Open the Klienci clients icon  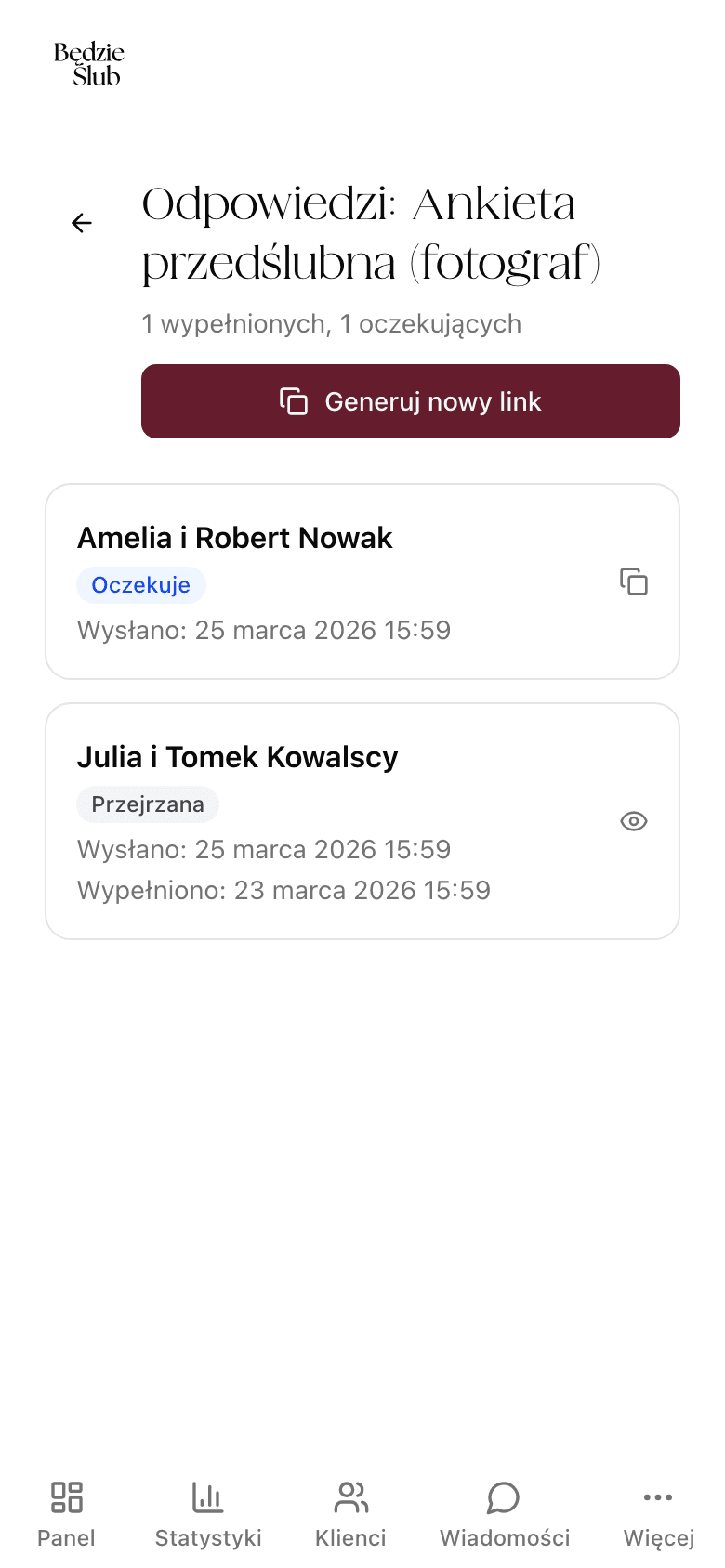pyautogui.click(x=350, y=1498)
